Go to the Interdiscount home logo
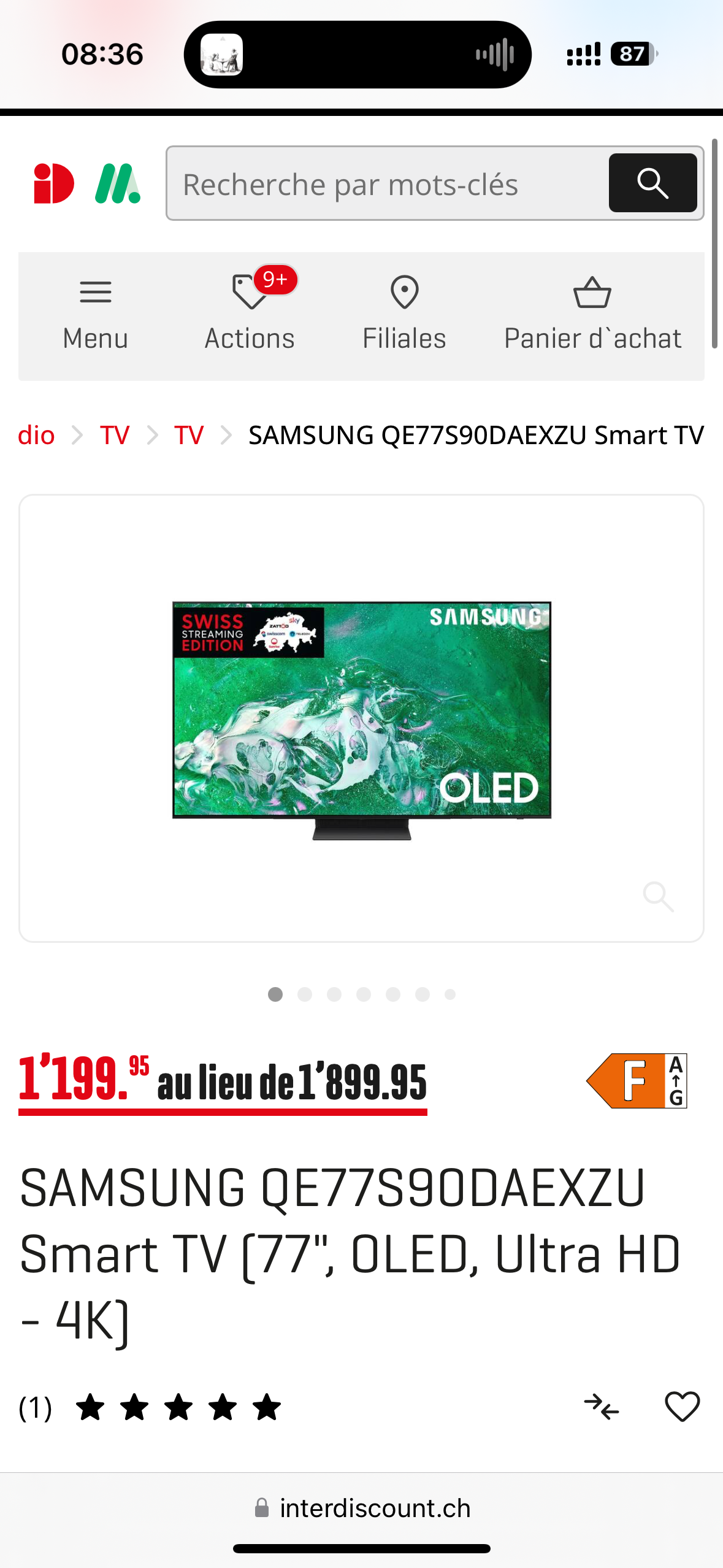723x1568 pixels. coord(54,183)
